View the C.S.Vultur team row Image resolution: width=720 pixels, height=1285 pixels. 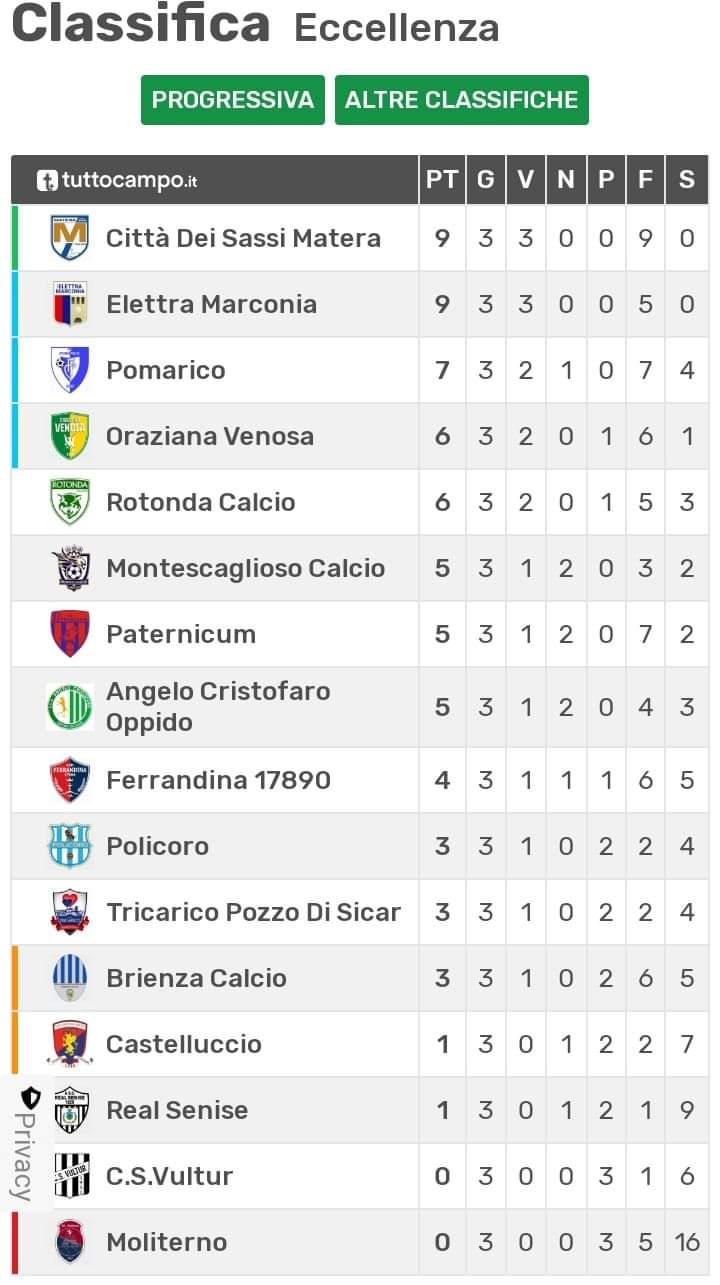pos(360,1176)
